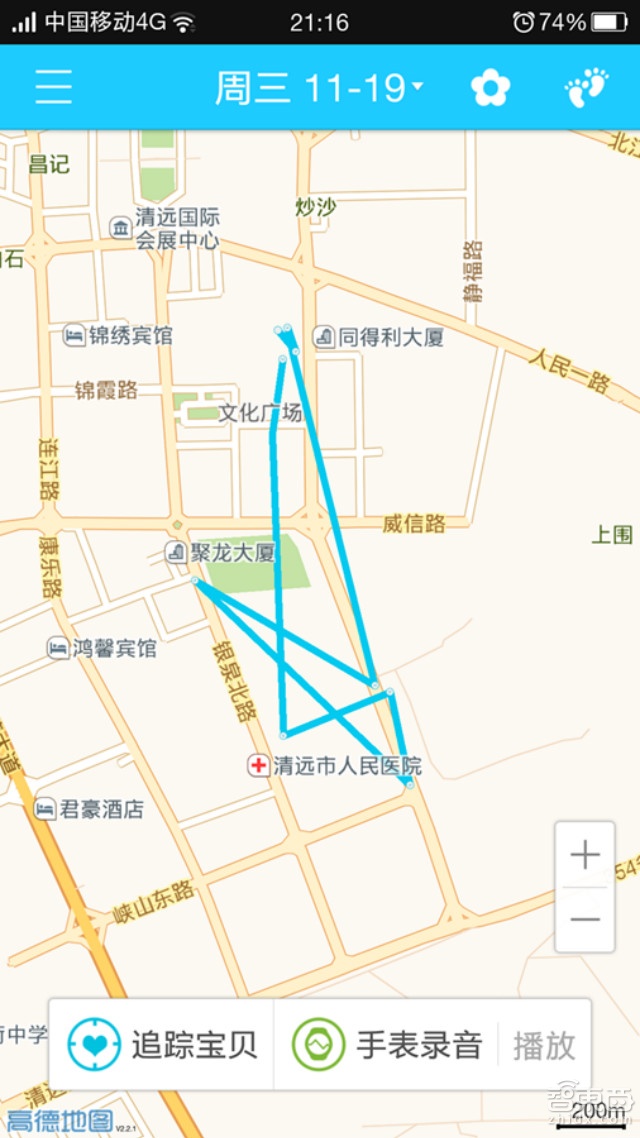This screenshot has height=1138, width=640.
Task: Tap 追踪宝贝 to track the child
Action: [162, 1045]
